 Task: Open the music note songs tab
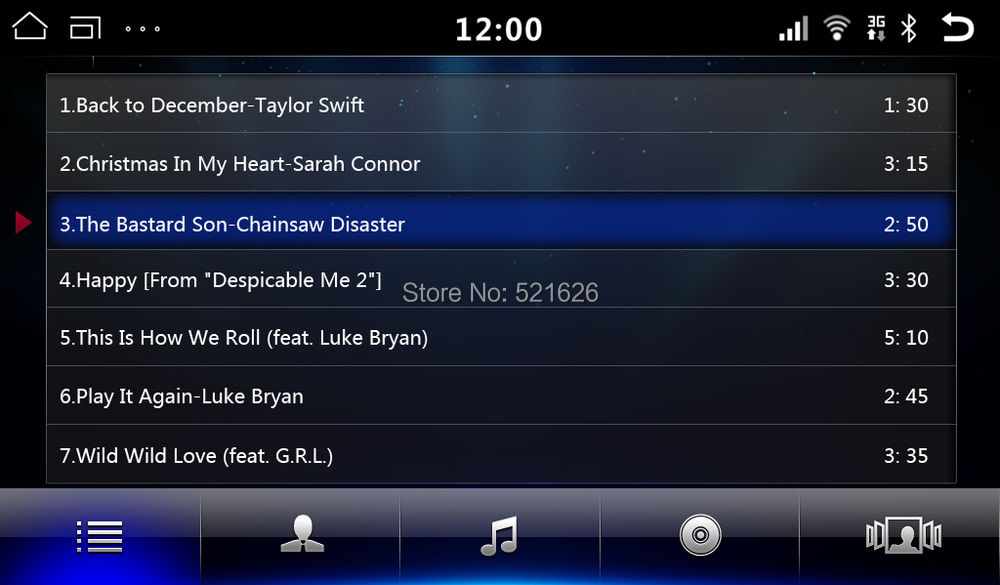tap(500, 537)
